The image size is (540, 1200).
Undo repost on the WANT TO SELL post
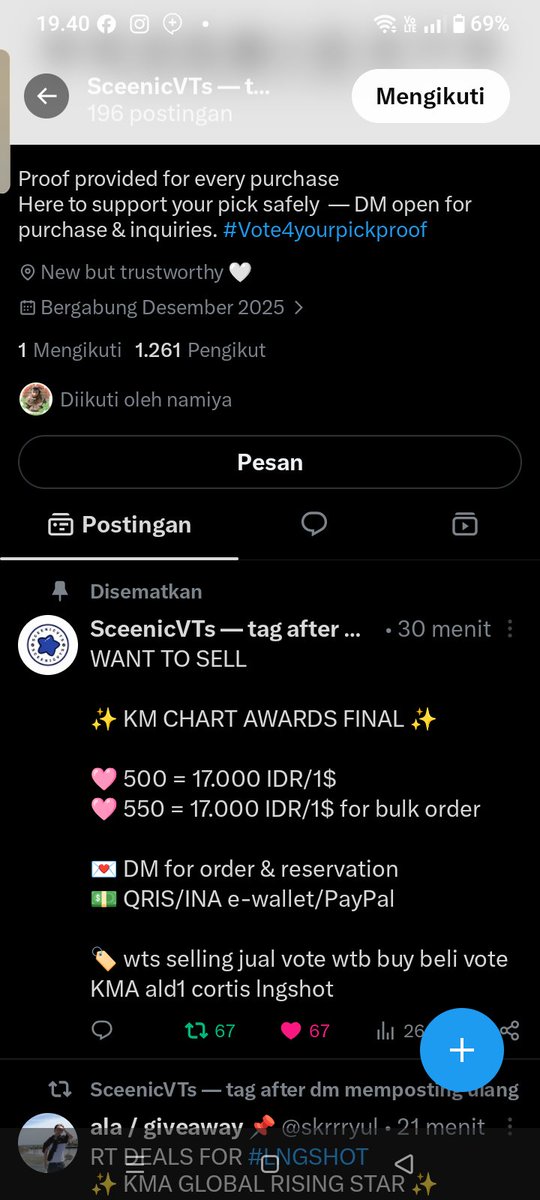(x=211, y=1030)
